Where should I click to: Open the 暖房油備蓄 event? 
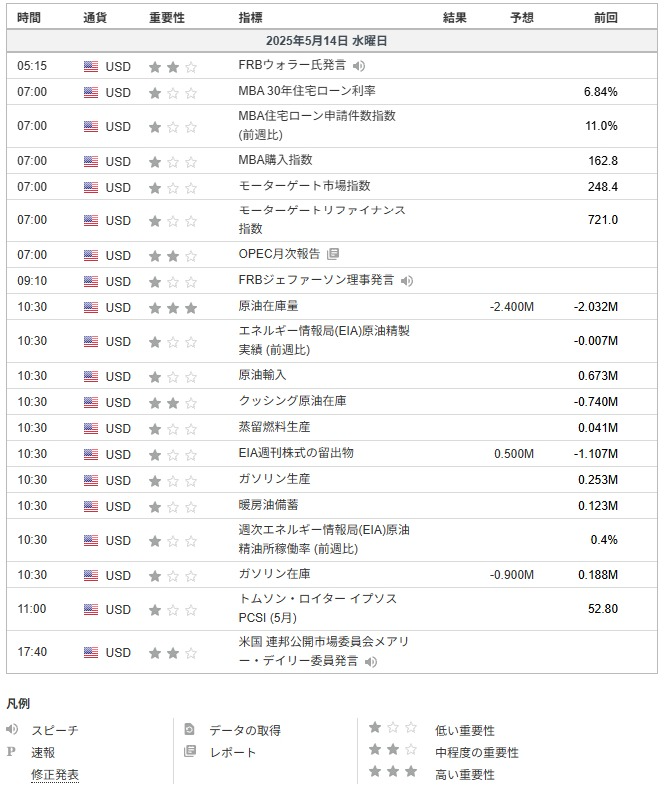pyautogui.click(x=268, y=505)
